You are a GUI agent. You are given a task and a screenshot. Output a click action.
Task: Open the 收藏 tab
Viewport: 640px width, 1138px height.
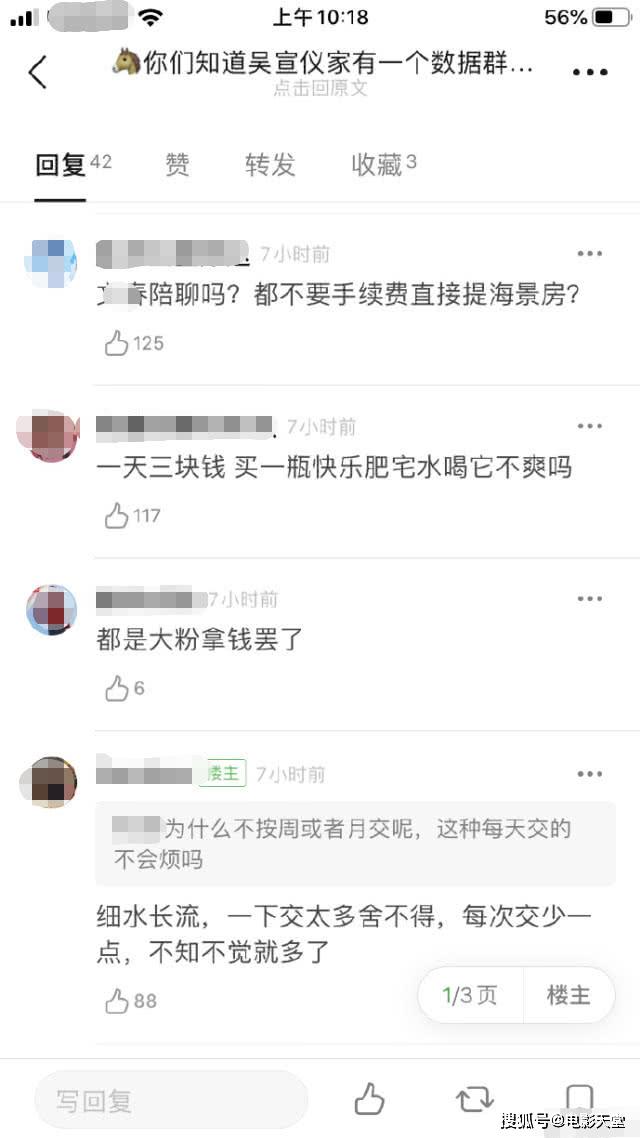[x=383, y=165]
